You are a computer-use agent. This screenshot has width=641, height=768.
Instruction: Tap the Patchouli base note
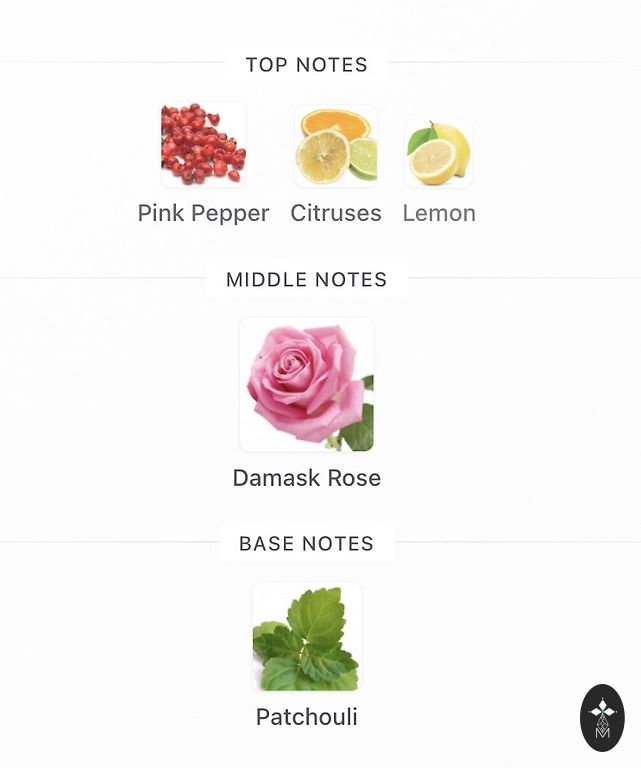tap(307, 637)
